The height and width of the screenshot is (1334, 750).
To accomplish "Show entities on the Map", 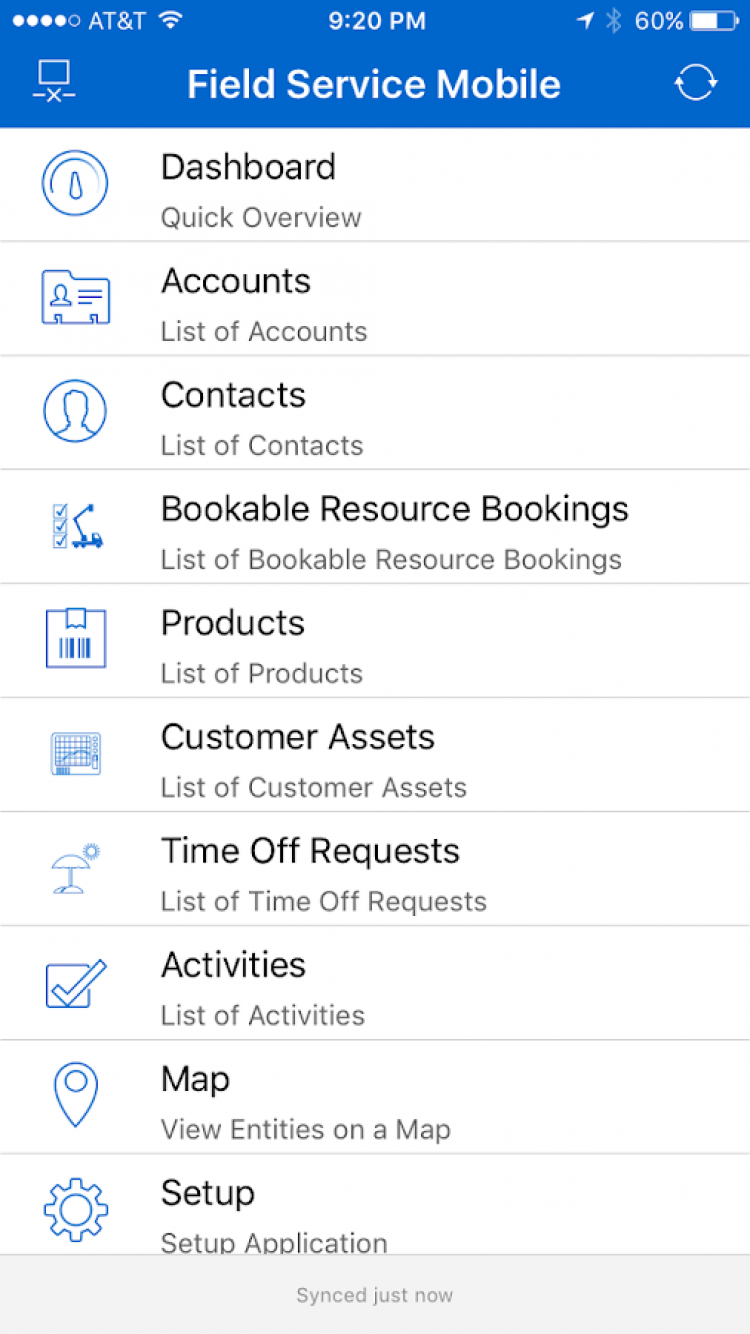I will click(x=375, y=1098).
